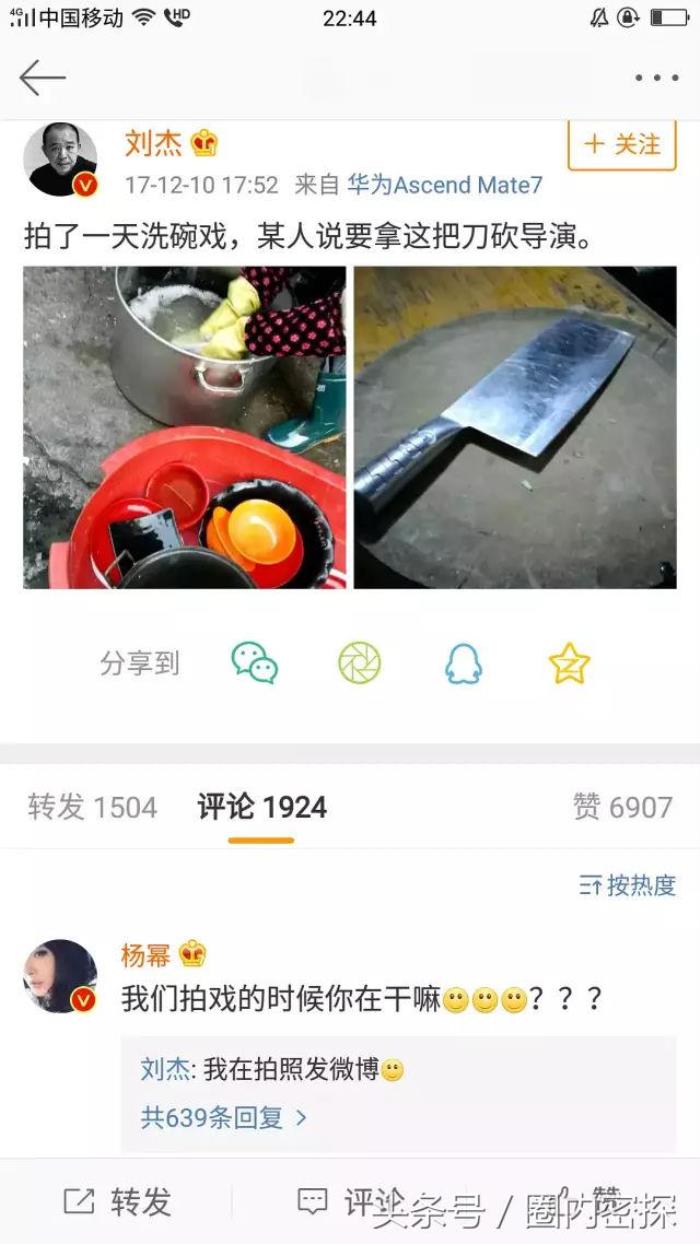Go back using the top arrow
The height and width of the screenshot is (1244, 700).
[x=42, y=77]
